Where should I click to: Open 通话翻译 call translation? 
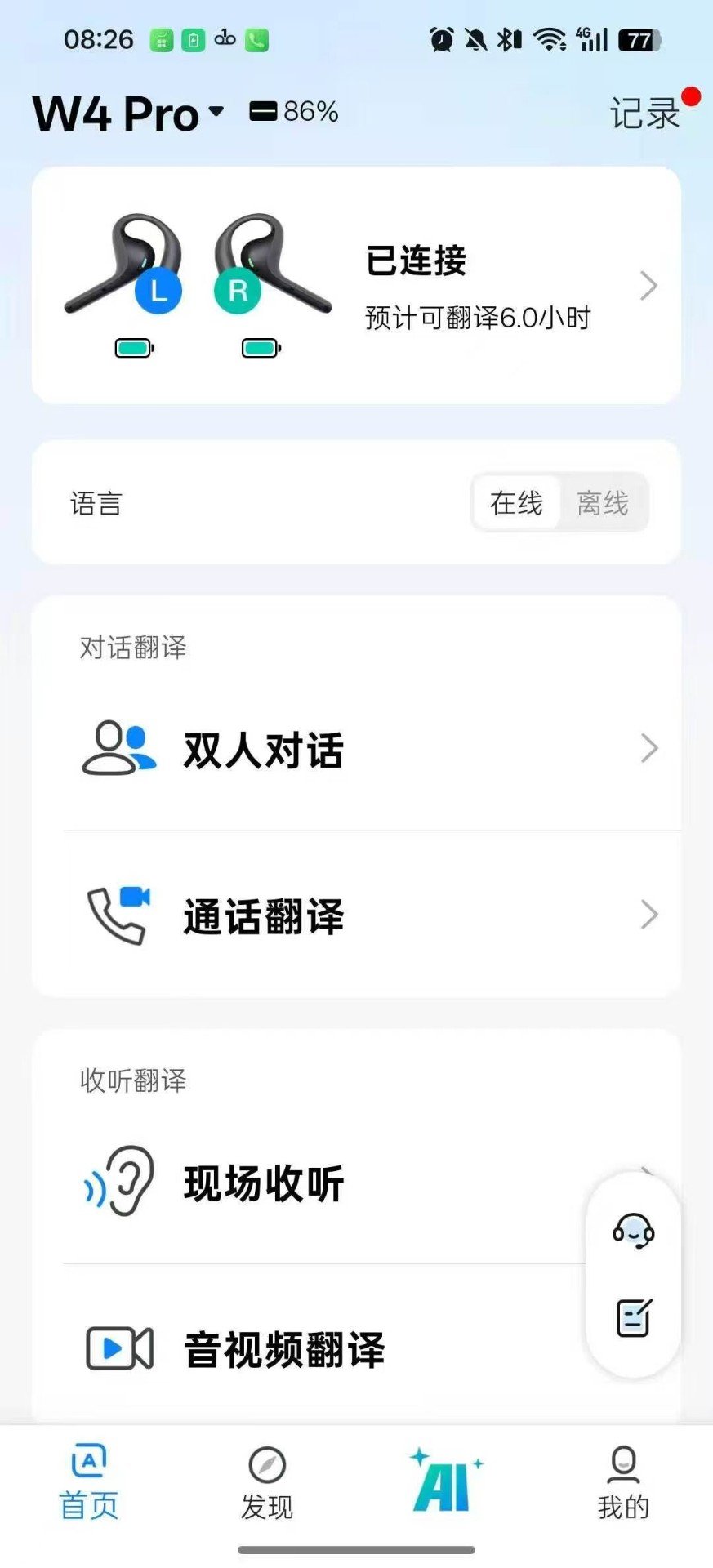356,915
